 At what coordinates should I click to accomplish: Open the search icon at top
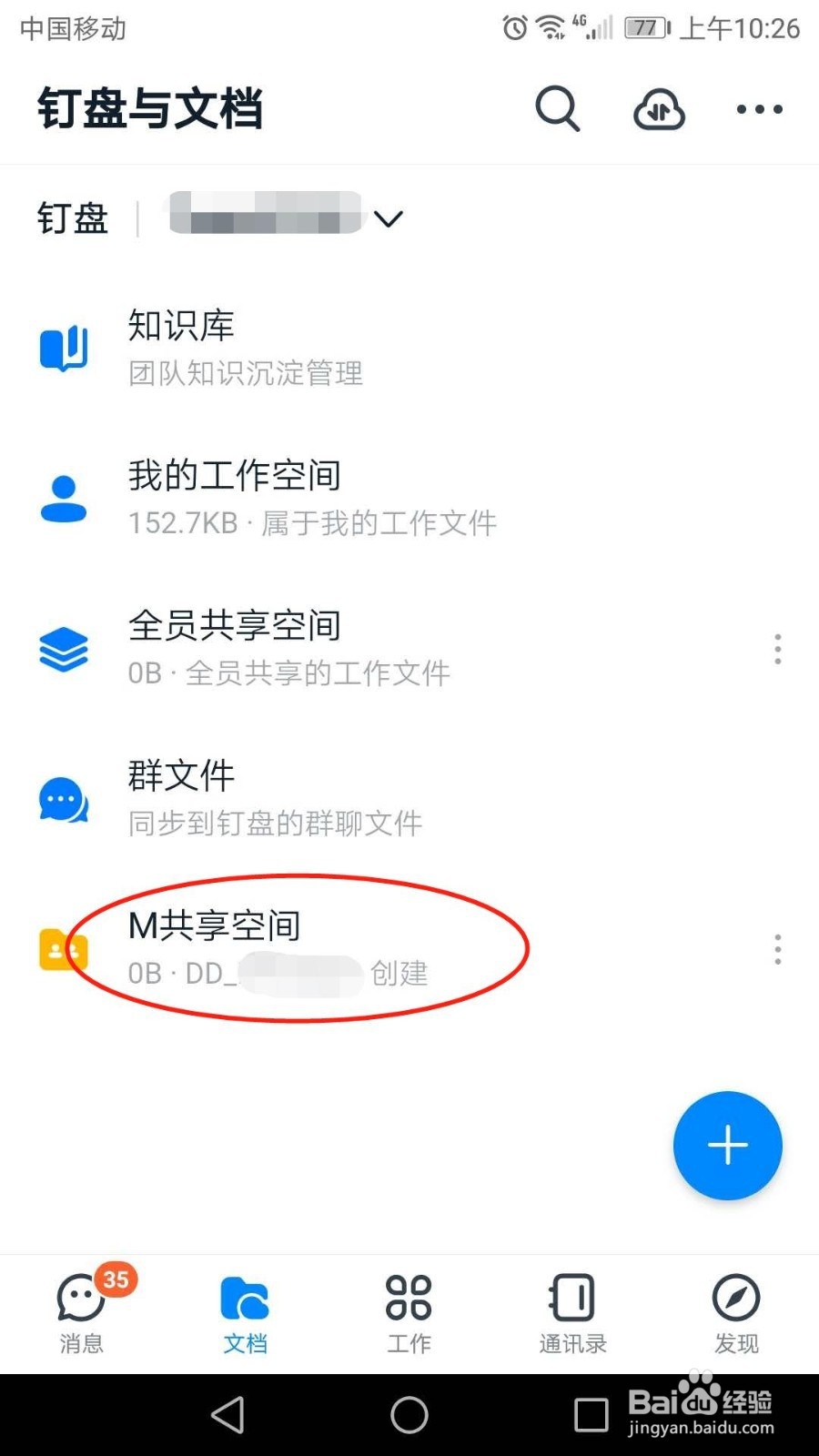[558, 108]
